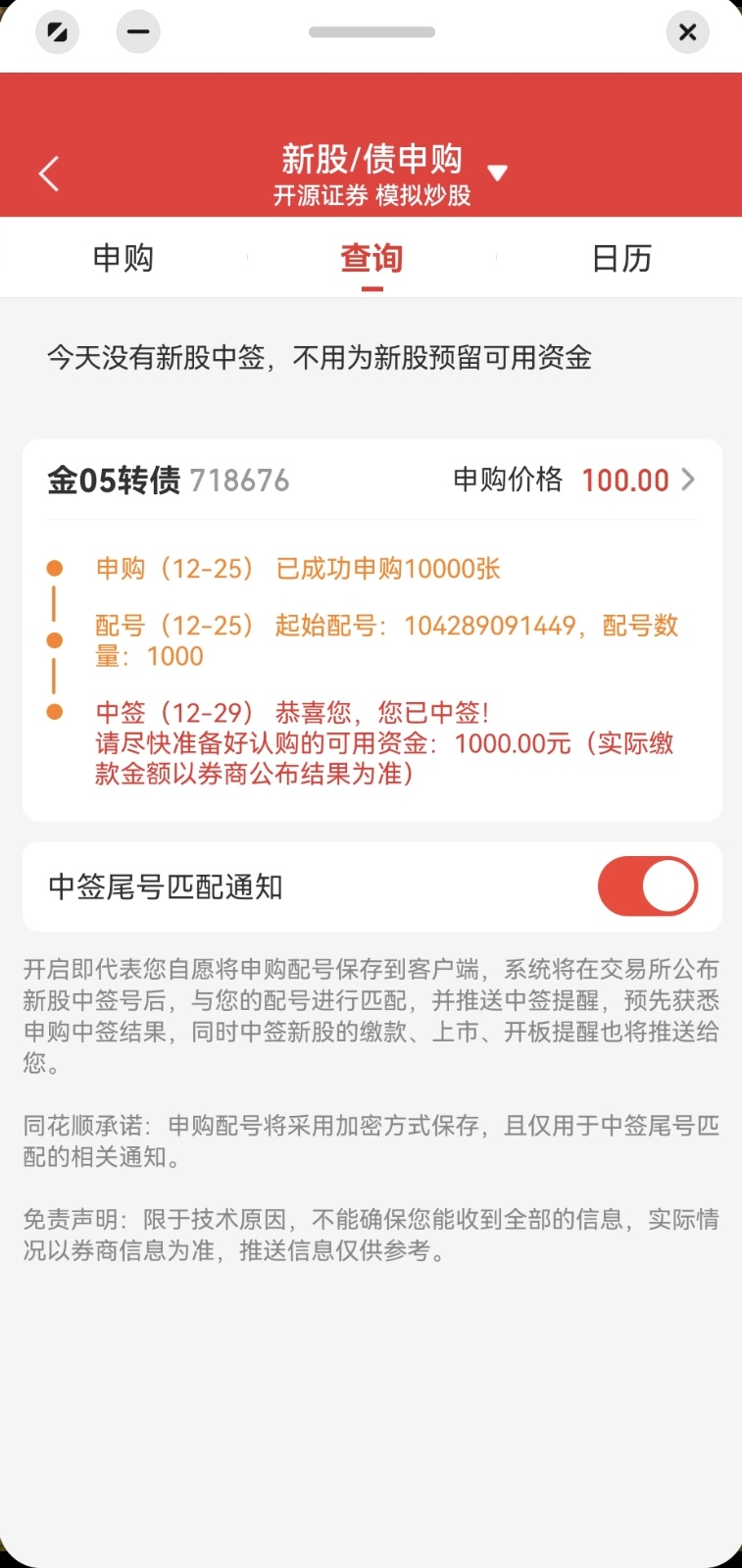Switch to the 申购 tab
This screenshot has height=1568, width=742.
tap(124, 258)
